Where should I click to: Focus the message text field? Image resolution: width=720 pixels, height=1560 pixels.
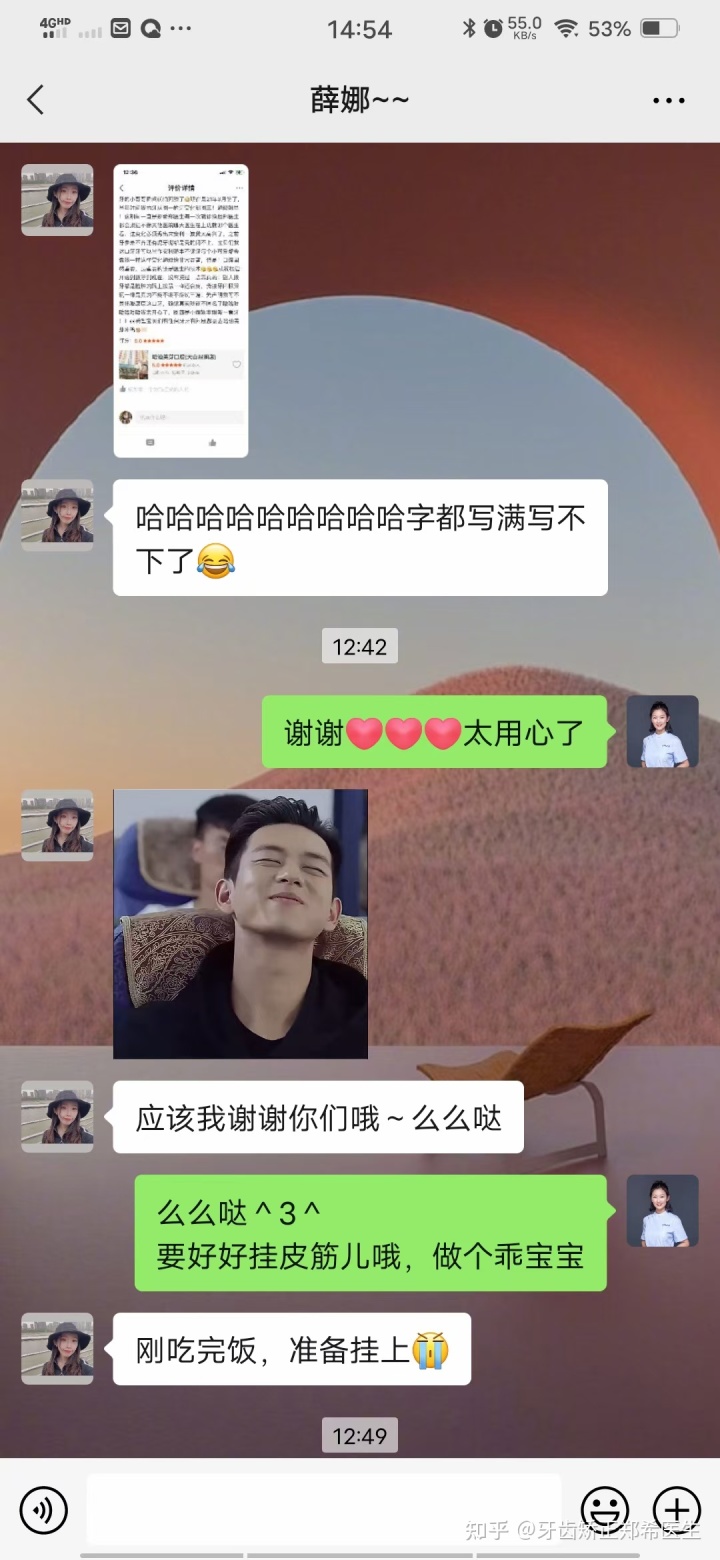point(323,1510)
